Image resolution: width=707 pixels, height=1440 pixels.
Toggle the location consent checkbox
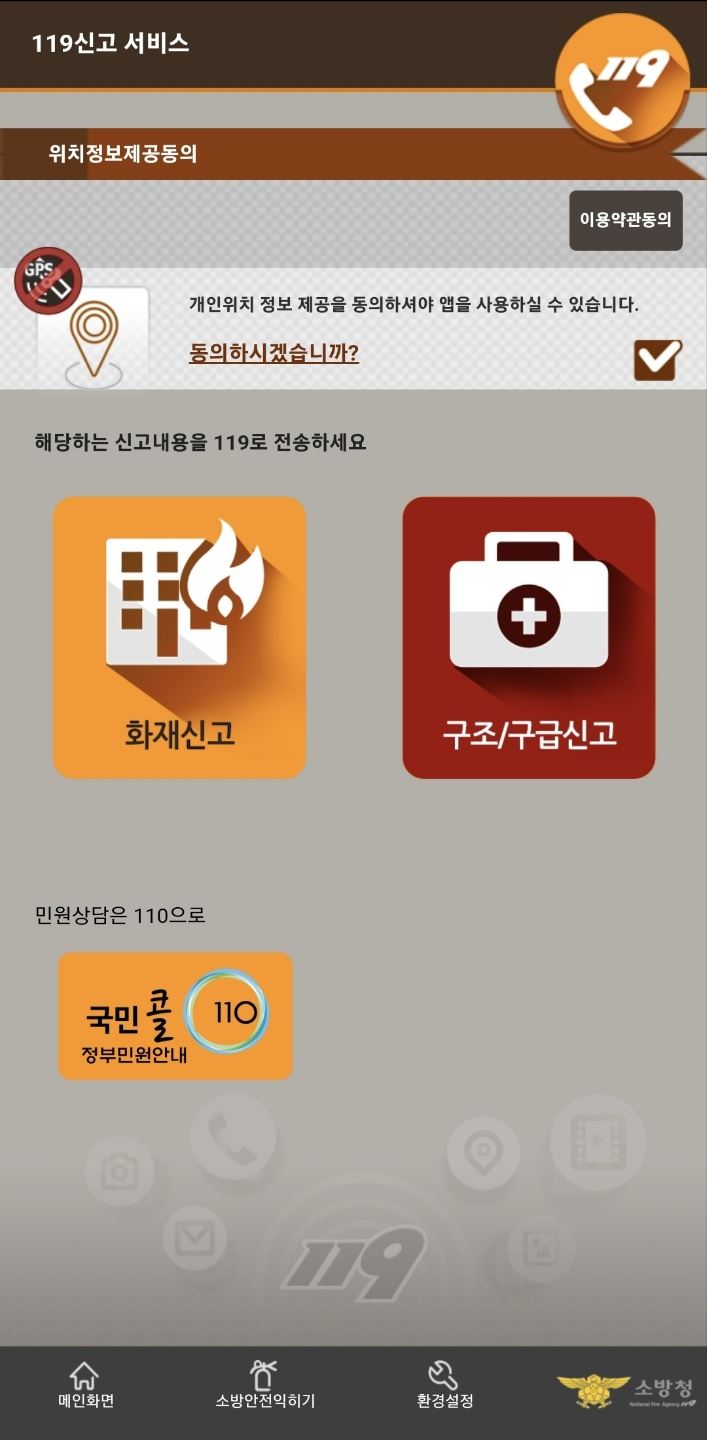657,360
